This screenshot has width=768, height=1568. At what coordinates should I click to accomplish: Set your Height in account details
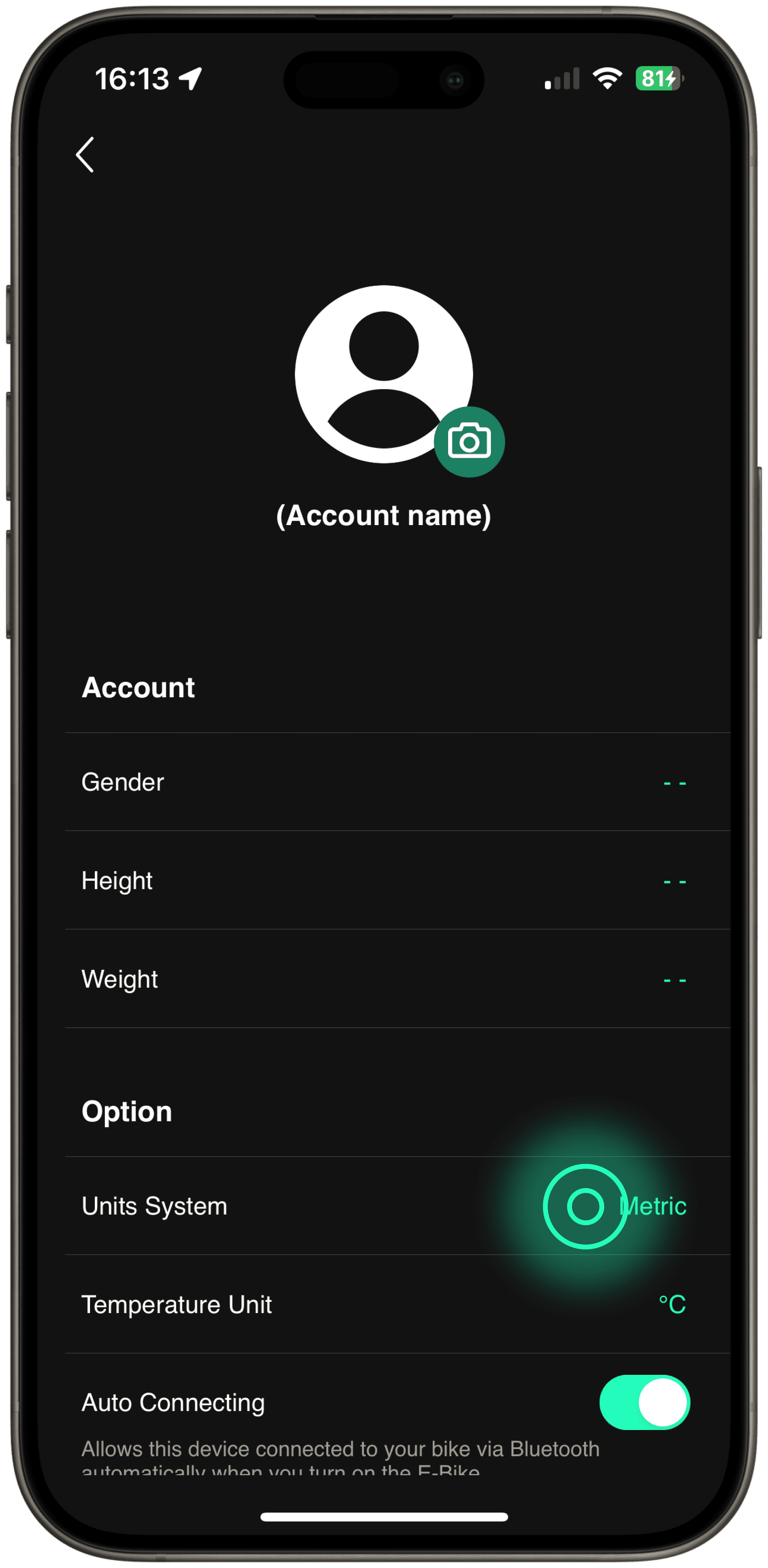384,881
